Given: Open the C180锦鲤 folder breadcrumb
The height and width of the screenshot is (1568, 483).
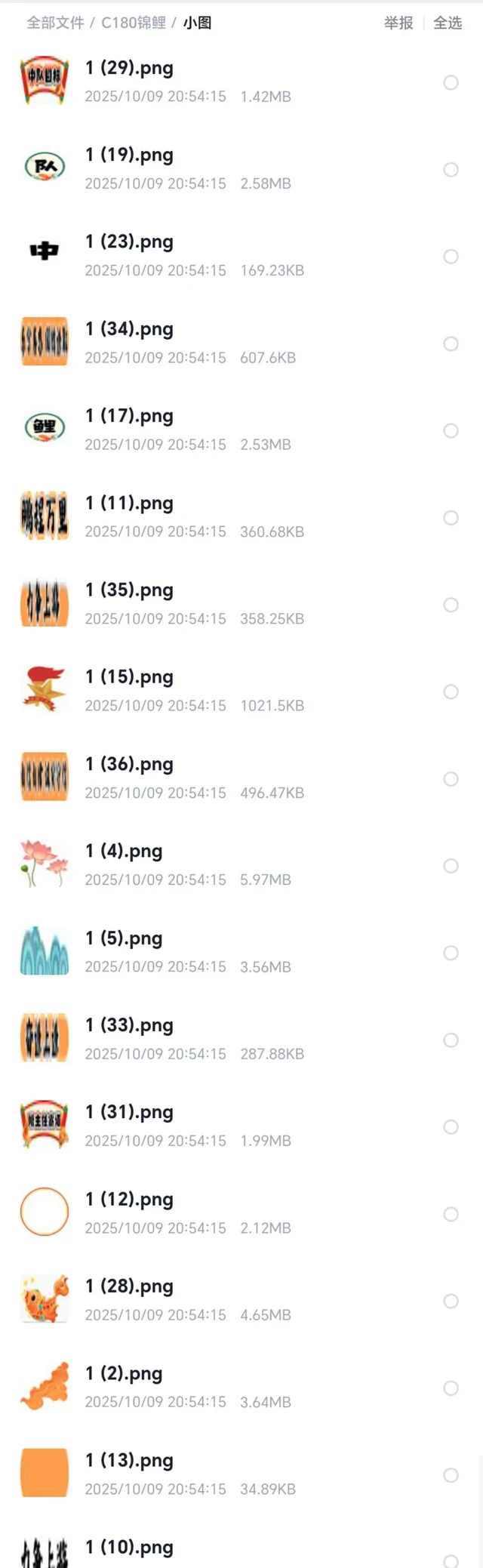Looking at the screenshot, I should pos(134,23).
